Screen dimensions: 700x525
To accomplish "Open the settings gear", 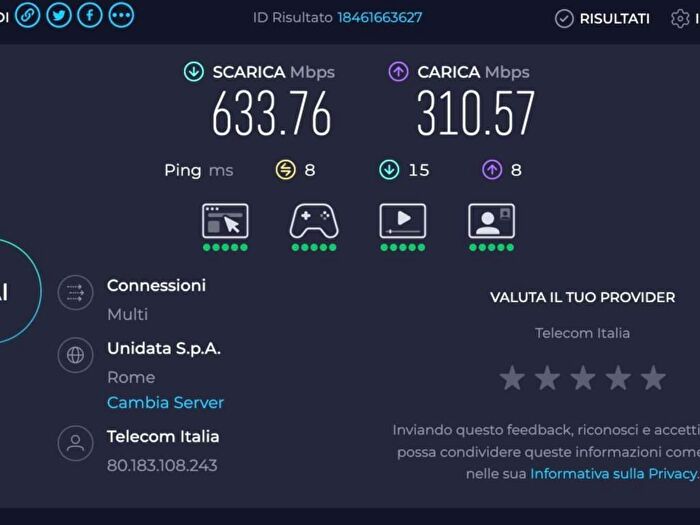I will (681, 18).
